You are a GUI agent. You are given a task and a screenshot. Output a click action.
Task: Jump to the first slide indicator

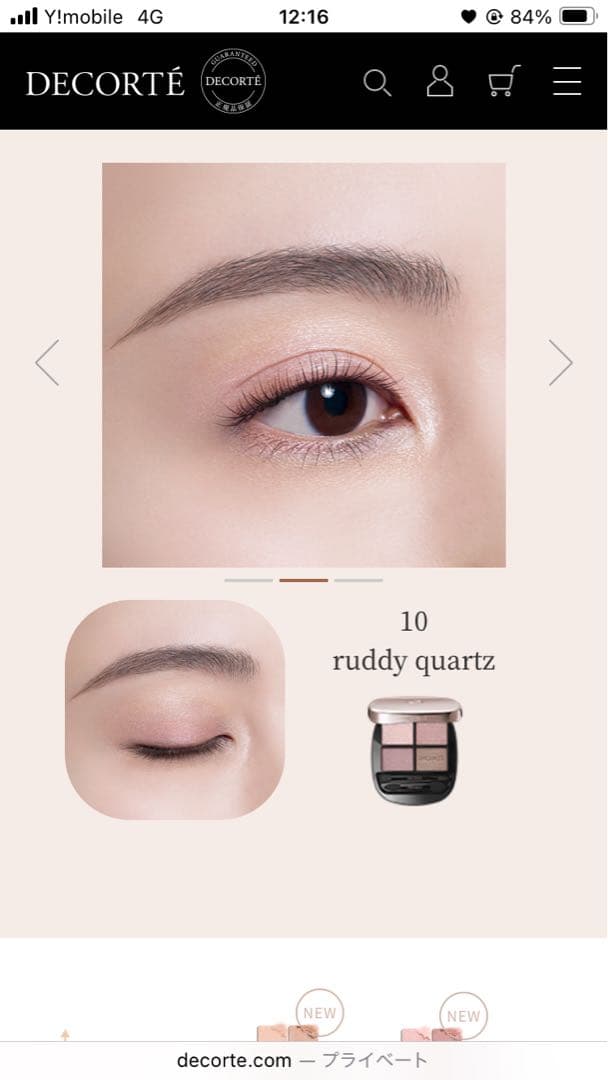coord(248,580)
